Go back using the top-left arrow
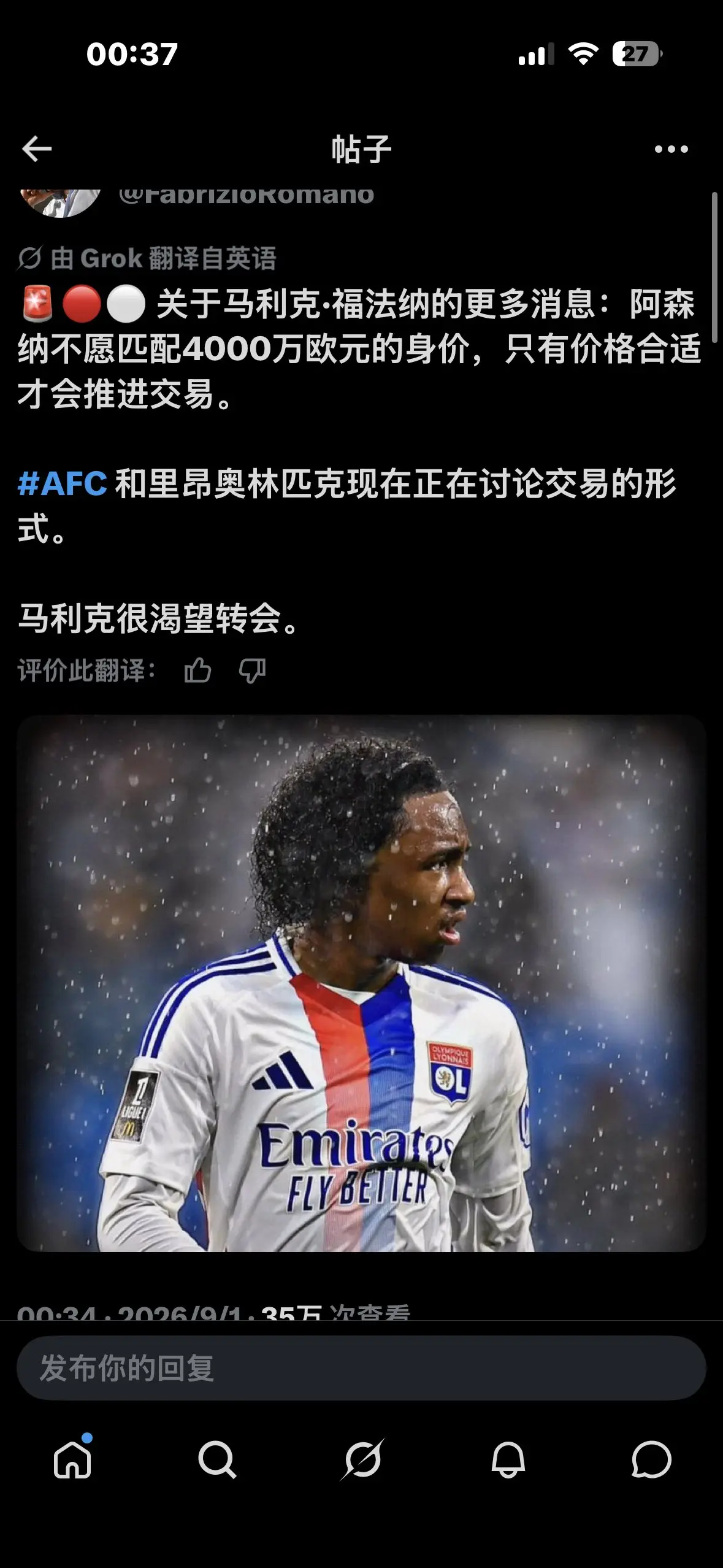Viewport: 723px width, 1568px height. point(37,149)
